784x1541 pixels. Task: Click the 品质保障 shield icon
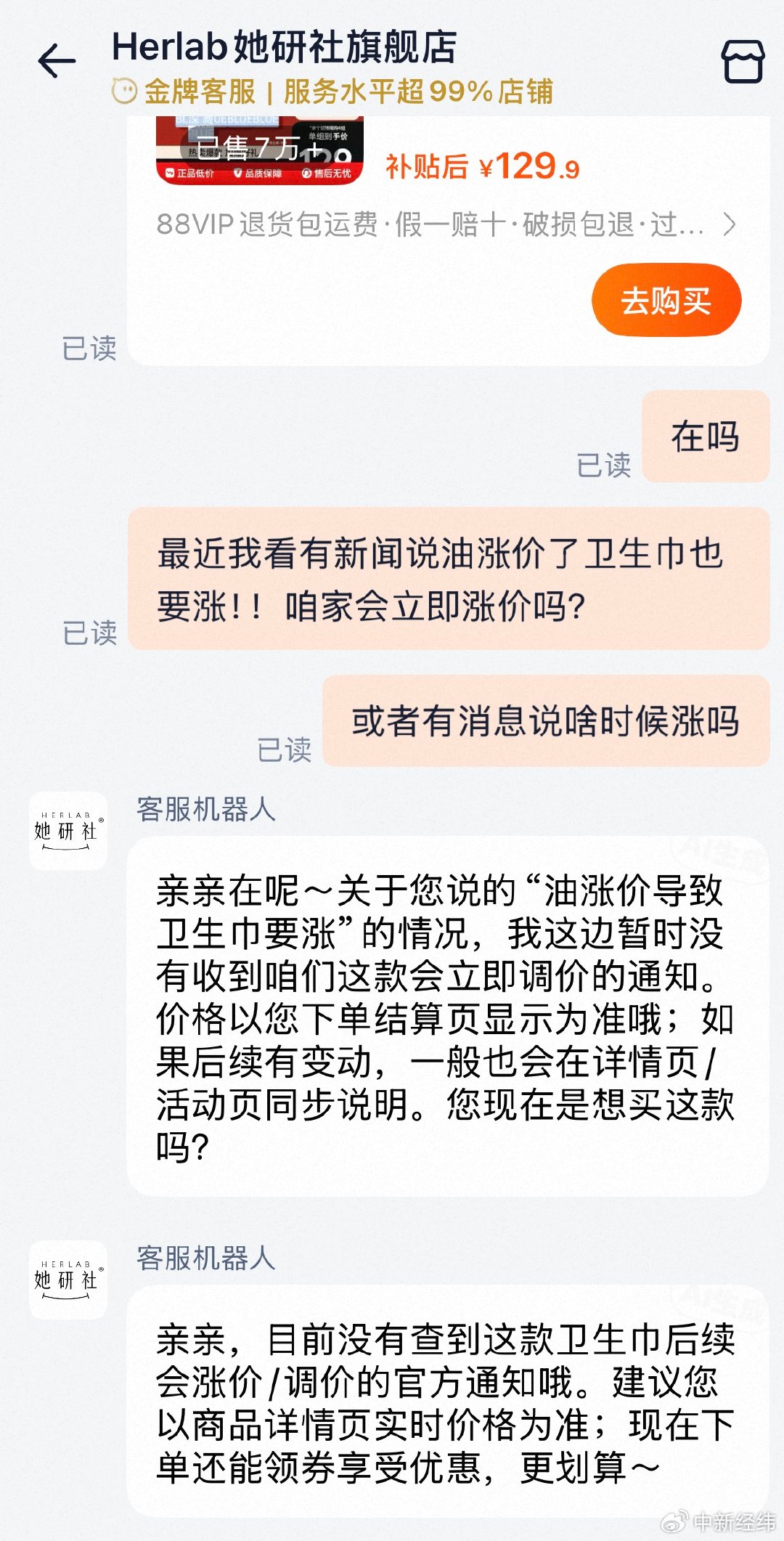[x=238, y=173]
